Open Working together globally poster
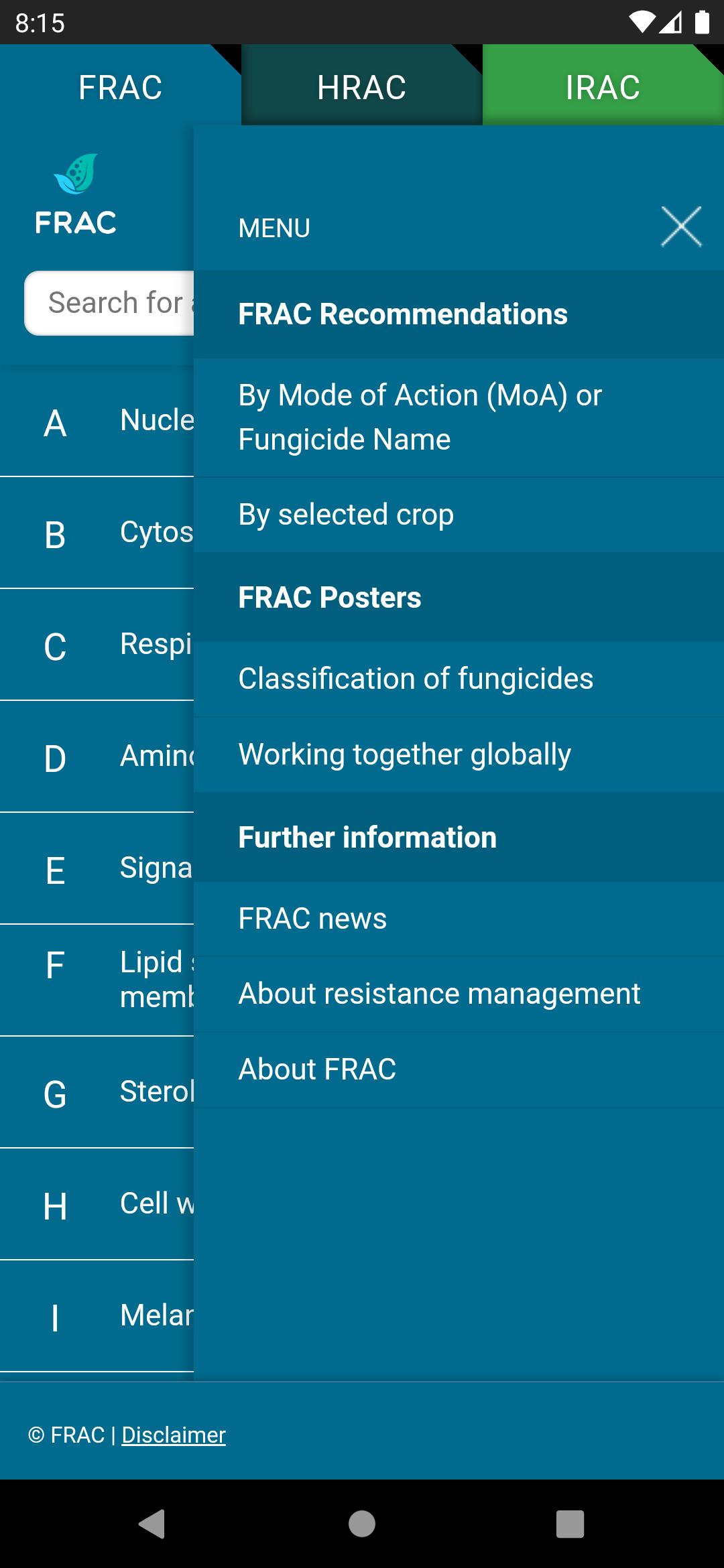The width and height of the screenshot is (724, 1568). pos(459,755)
